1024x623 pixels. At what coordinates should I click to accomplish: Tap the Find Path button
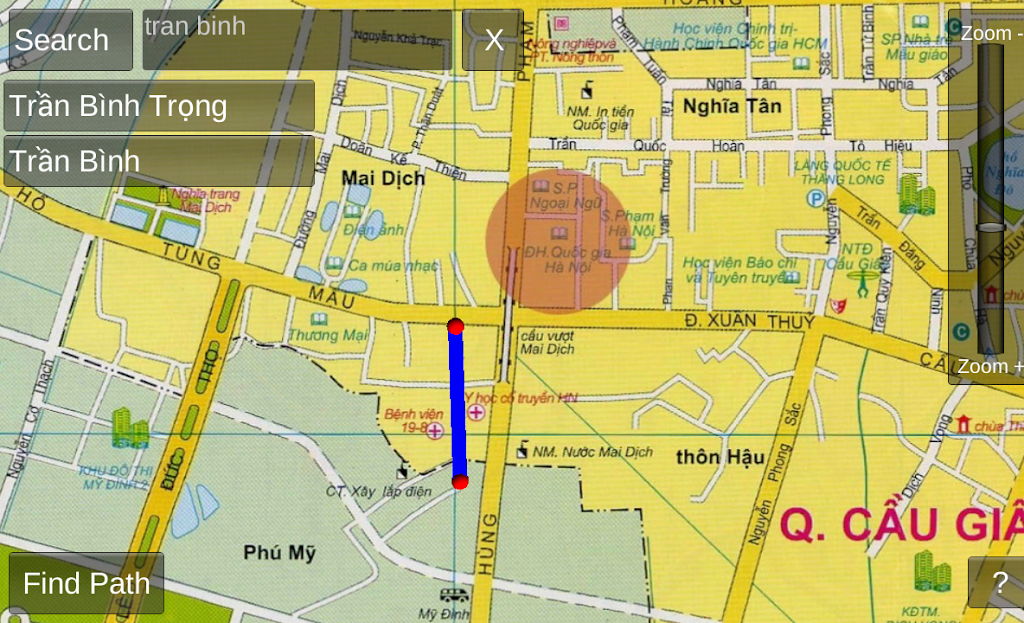[x=86, y=583]
